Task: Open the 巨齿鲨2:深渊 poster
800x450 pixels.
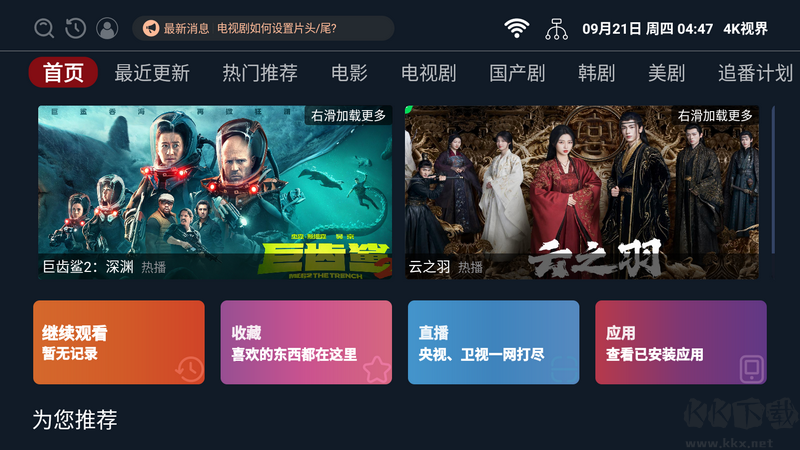Action: point(215,191)
